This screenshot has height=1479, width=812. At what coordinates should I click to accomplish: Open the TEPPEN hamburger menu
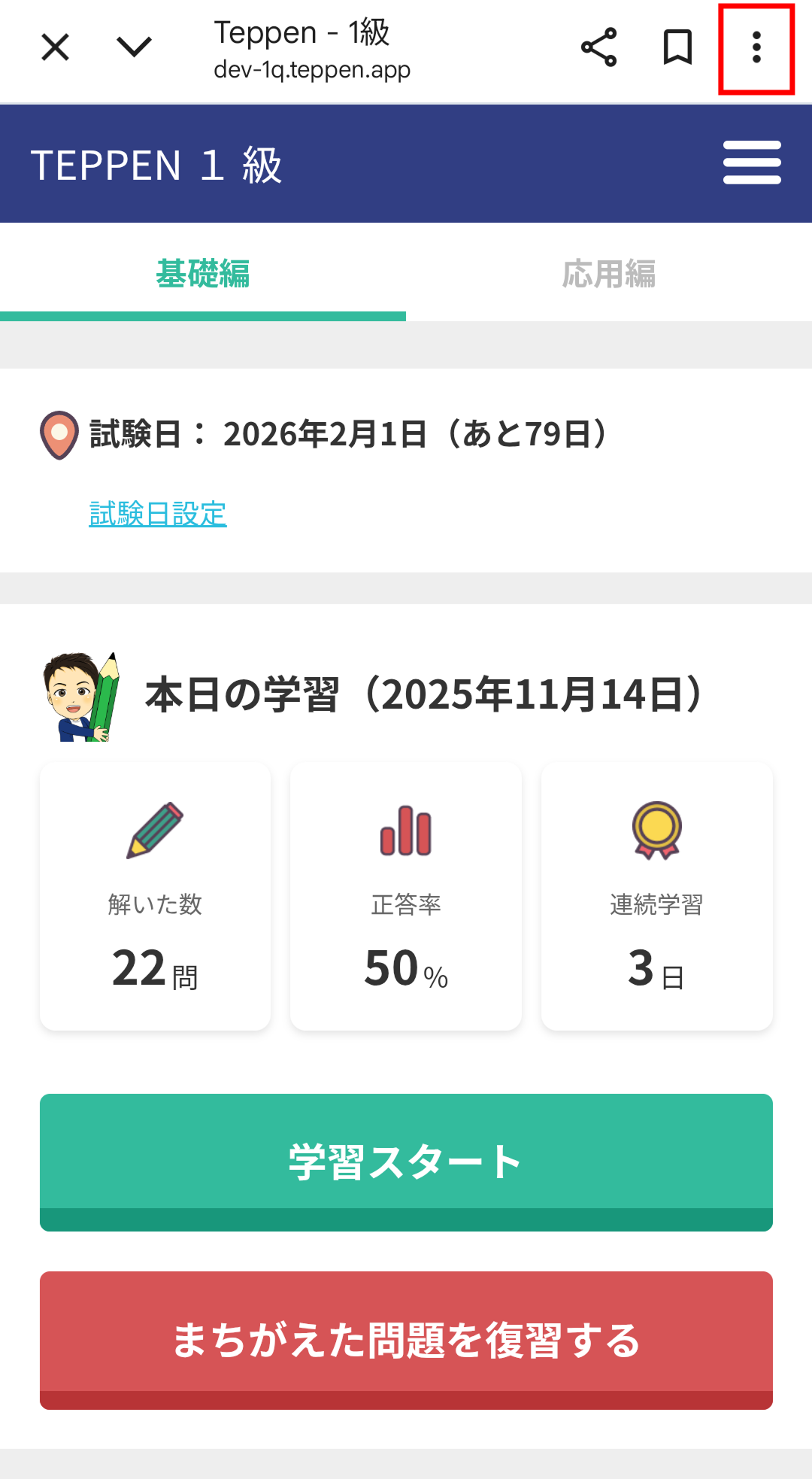tap(752, 162)
